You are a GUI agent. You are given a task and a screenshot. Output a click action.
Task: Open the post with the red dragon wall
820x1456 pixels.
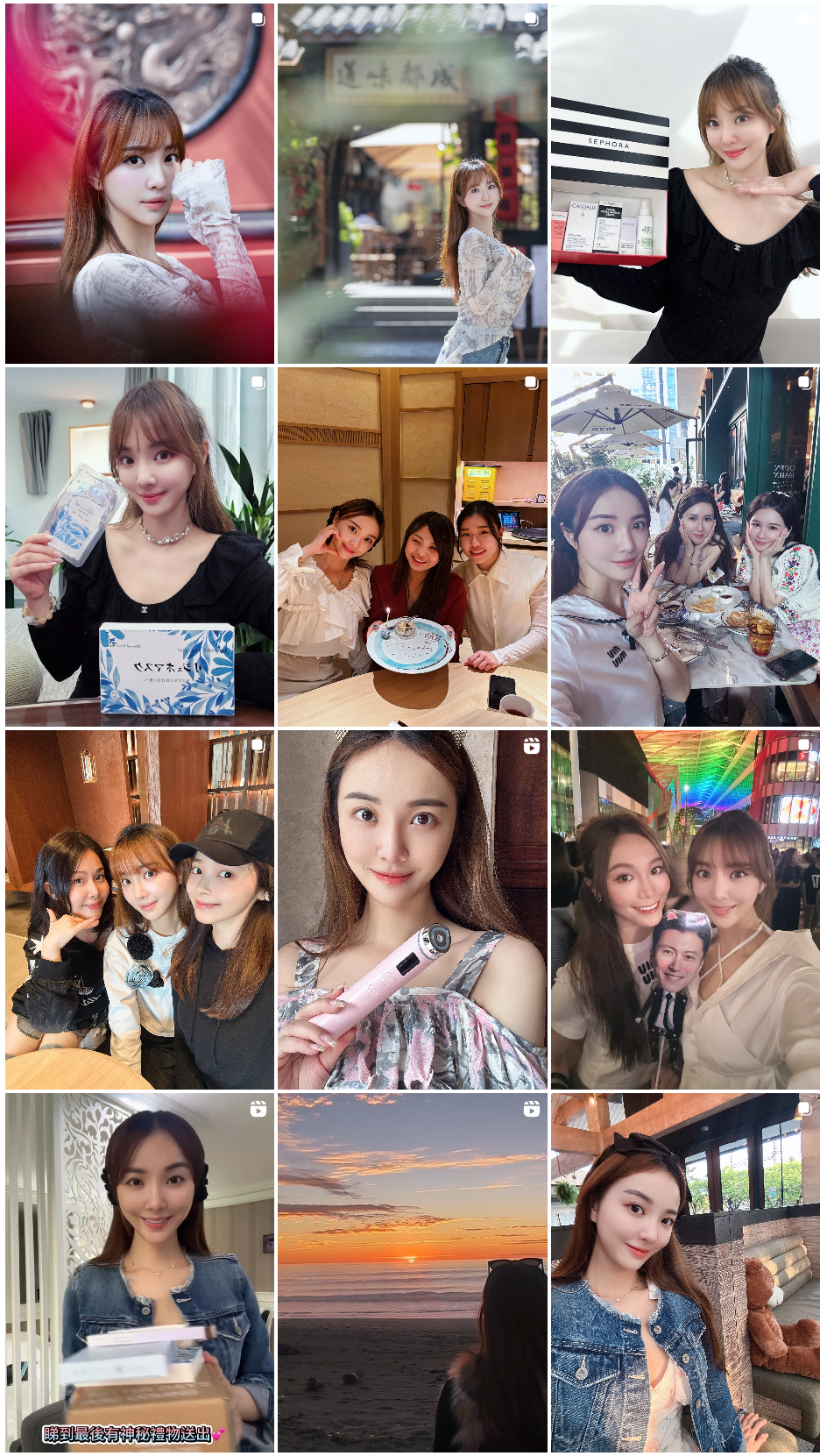[139, 183]
